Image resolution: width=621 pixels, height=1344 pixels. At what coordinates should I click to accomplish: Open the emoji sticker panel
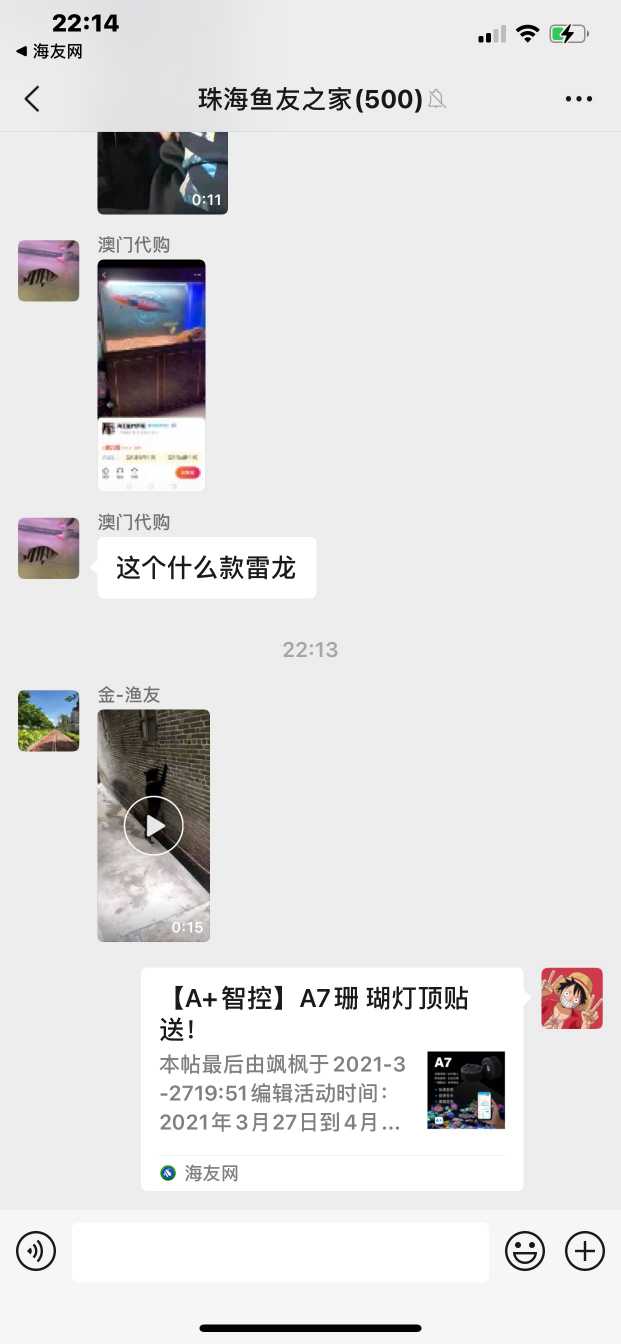click(525, 1251)
